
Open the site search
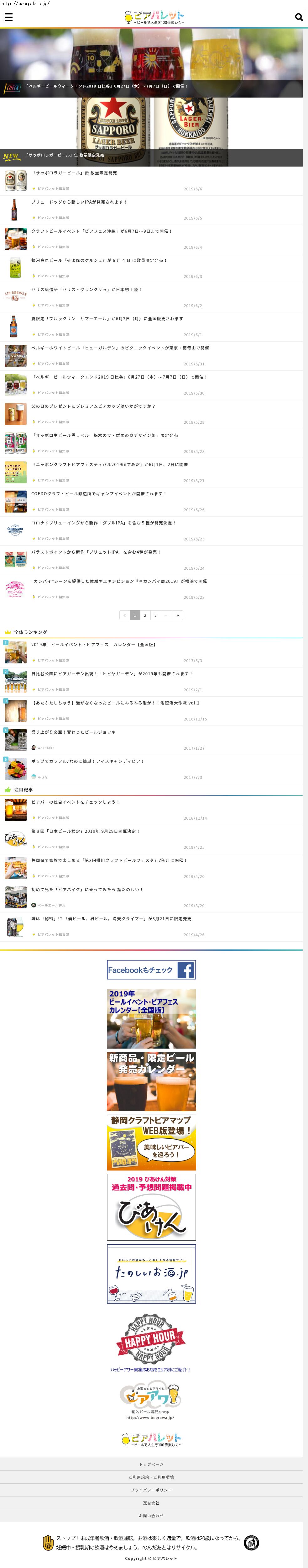298,18
